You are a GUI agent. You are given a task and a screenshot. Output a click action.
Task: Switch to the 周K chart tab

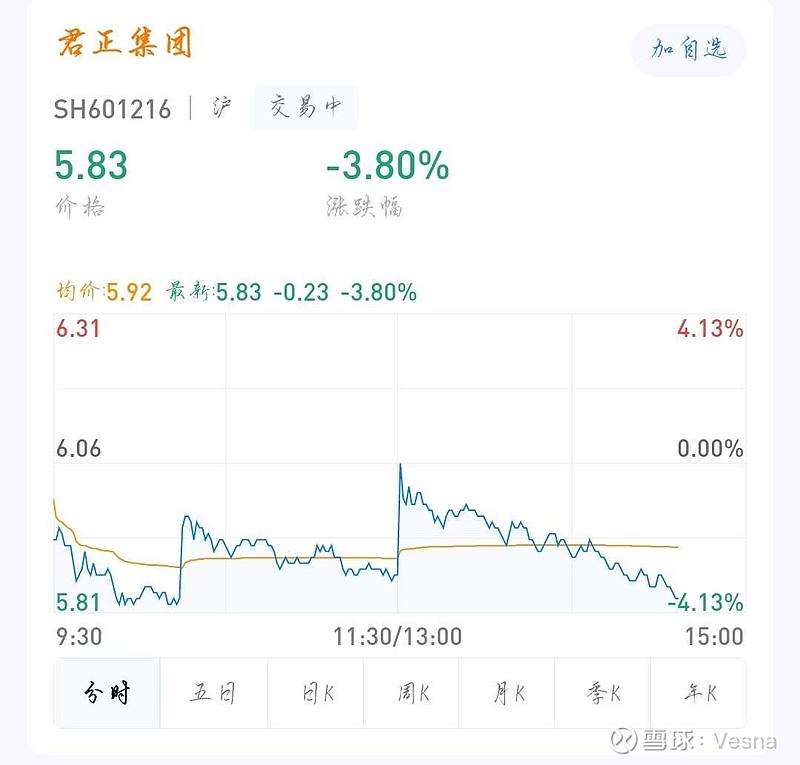pyautogui.click(x=412, y=693)
